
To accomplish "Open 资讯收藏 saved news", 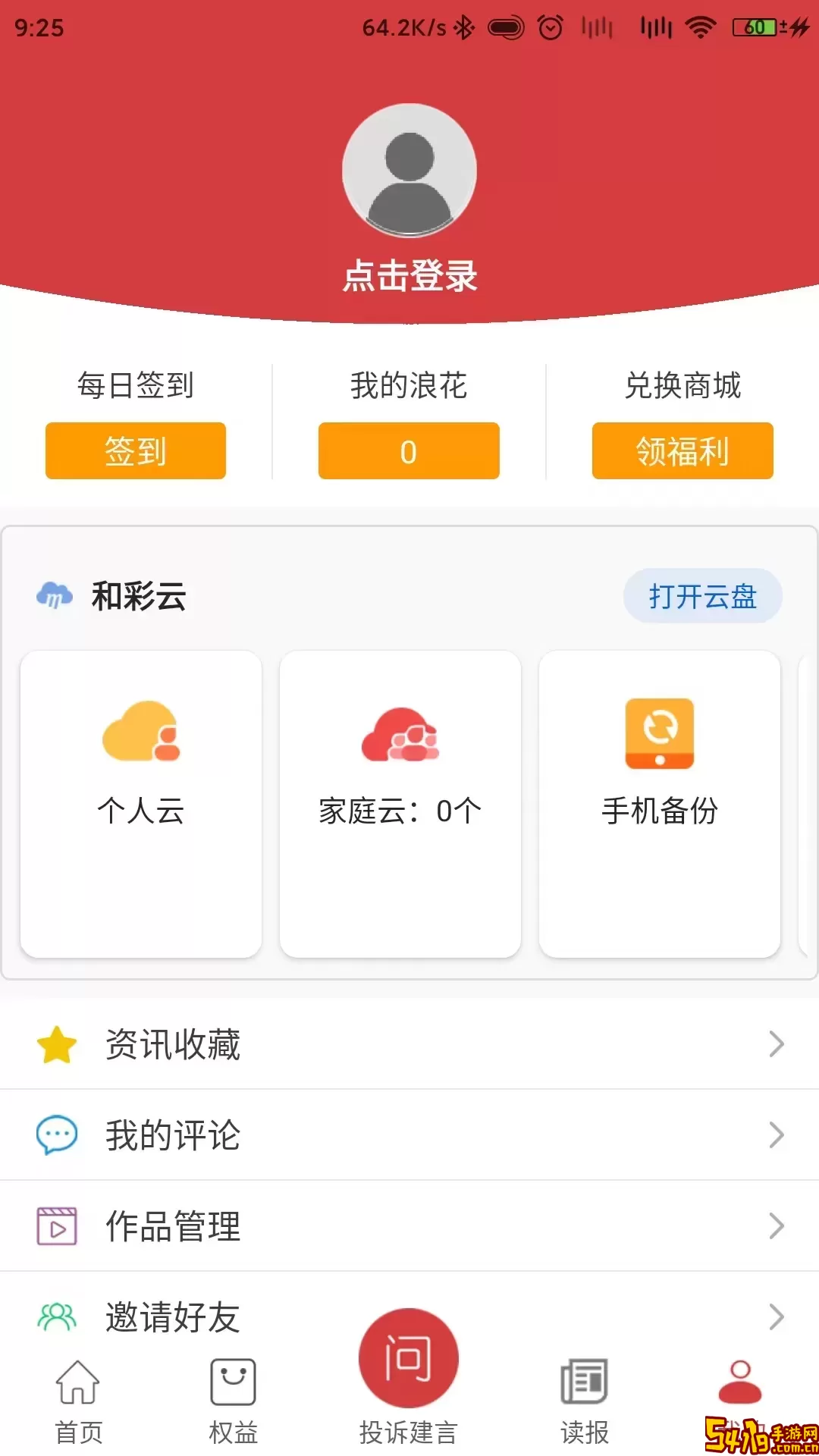I will (409, 1044).
